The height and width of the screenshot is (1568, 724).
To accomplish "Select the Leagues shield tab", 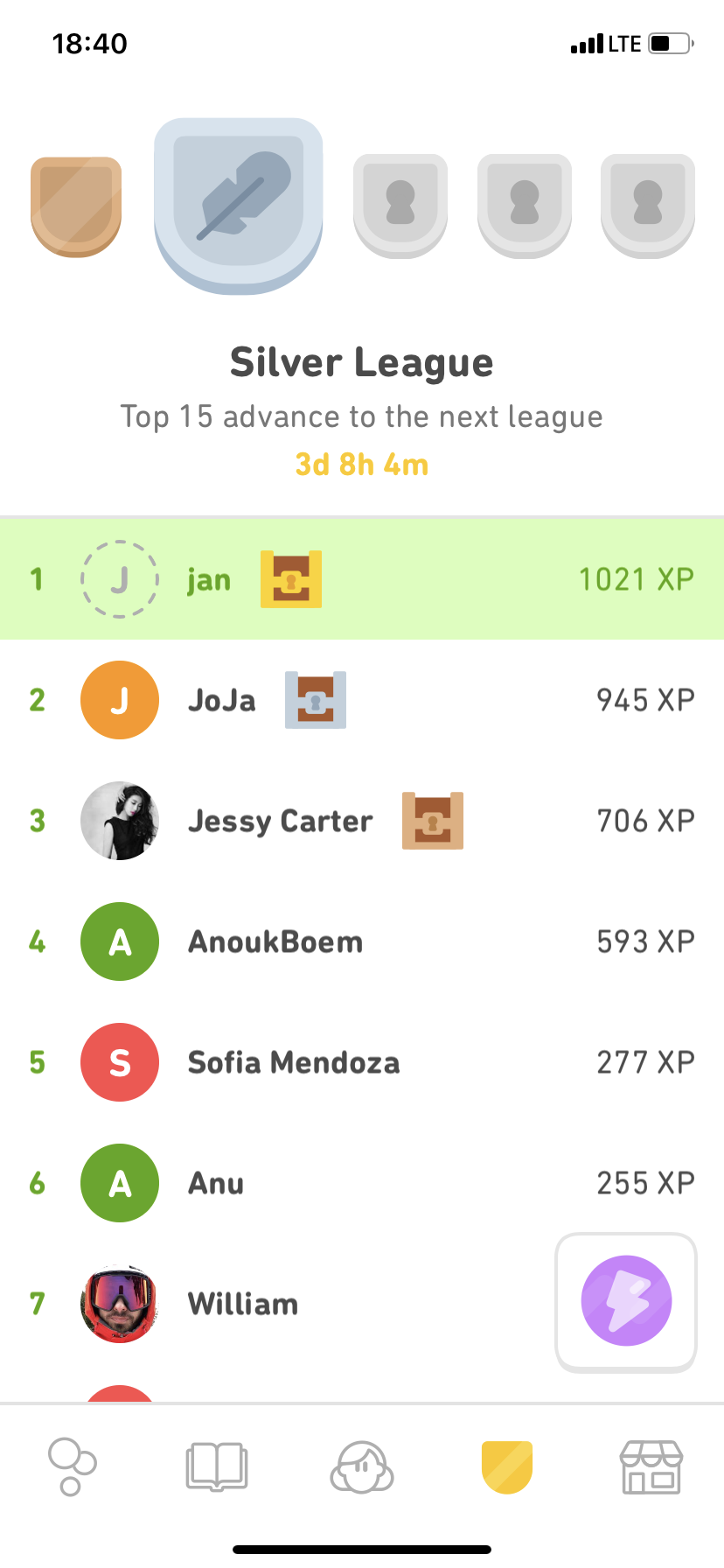I will 507,1466.
